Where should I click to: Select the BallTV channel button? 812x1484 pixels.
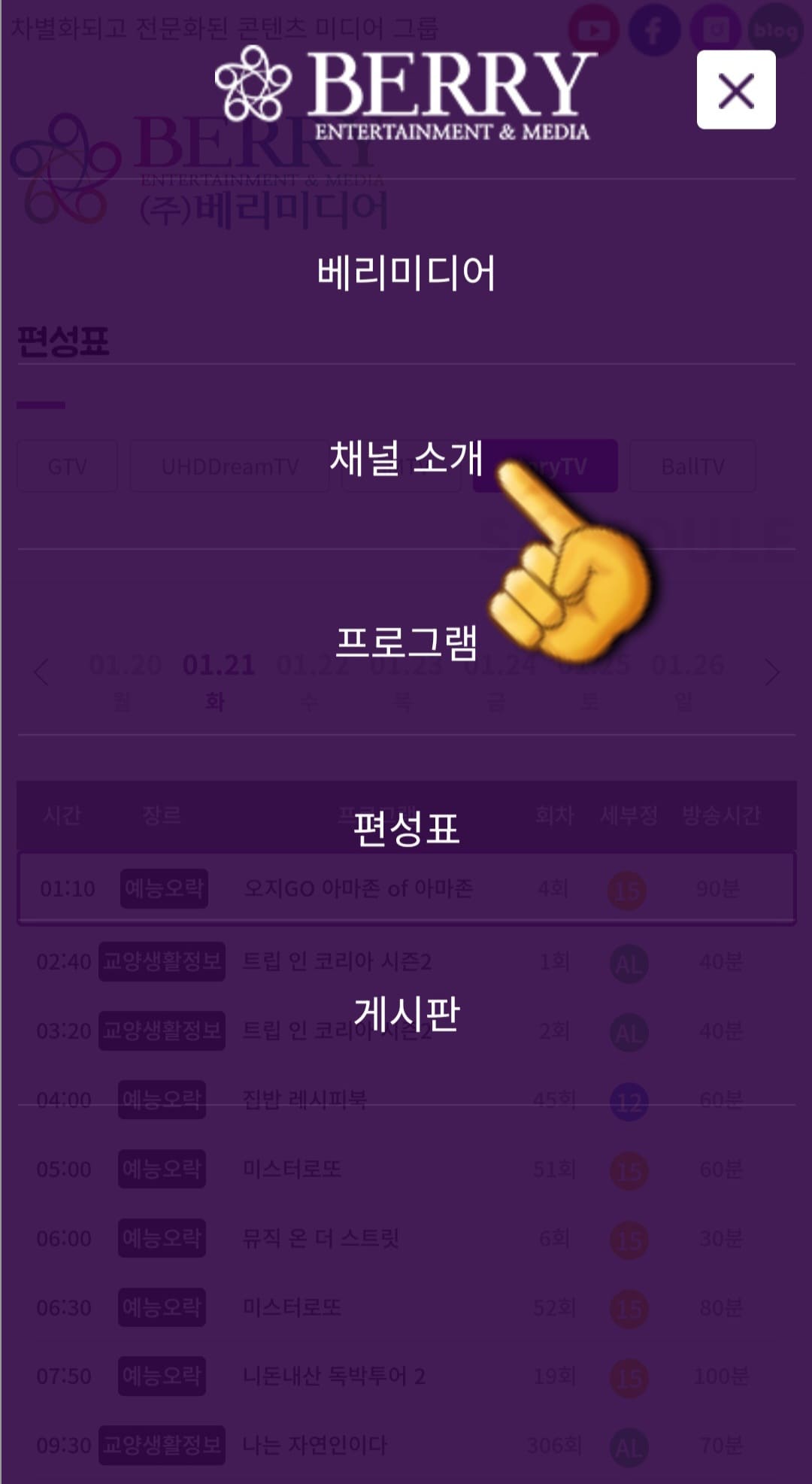(692, 466)
